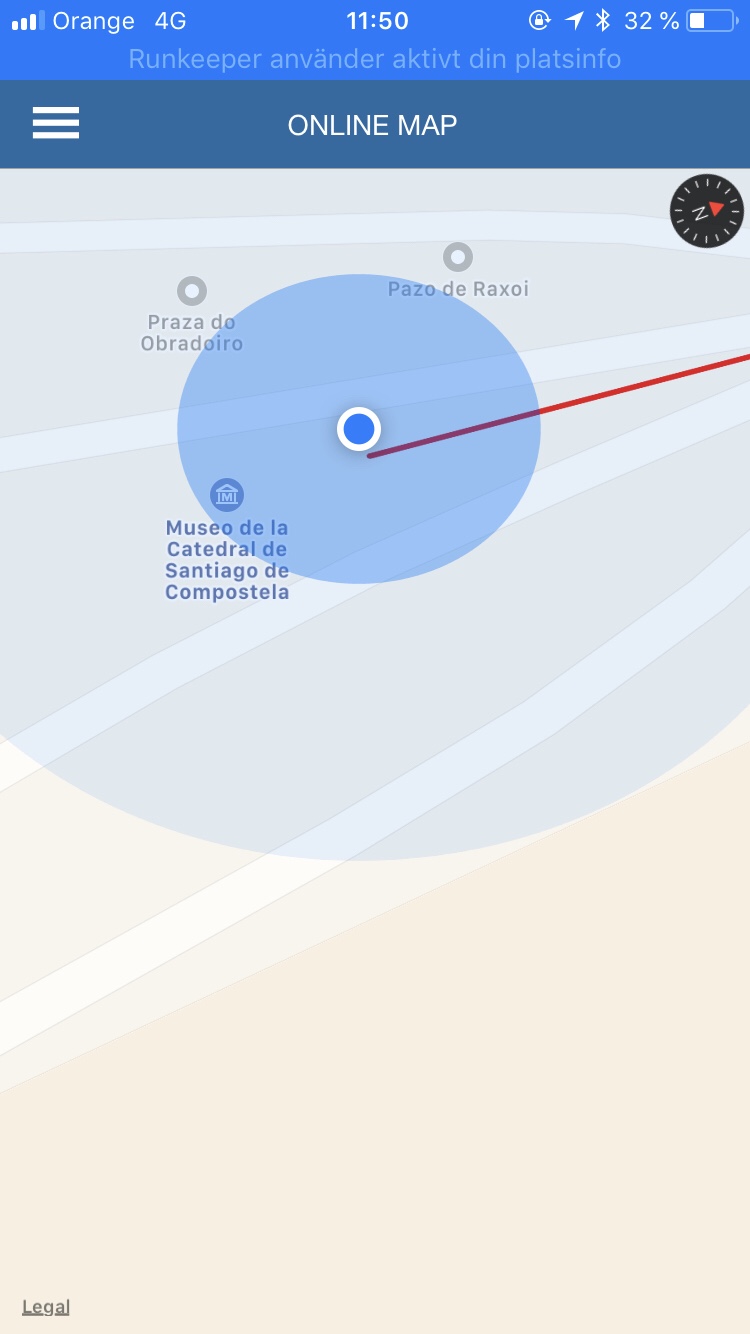Image resolution: width=750 pixels, height=1334 pixels.
Task: Select the Praza do Obradoiro map marker
Action: (191, 292)
